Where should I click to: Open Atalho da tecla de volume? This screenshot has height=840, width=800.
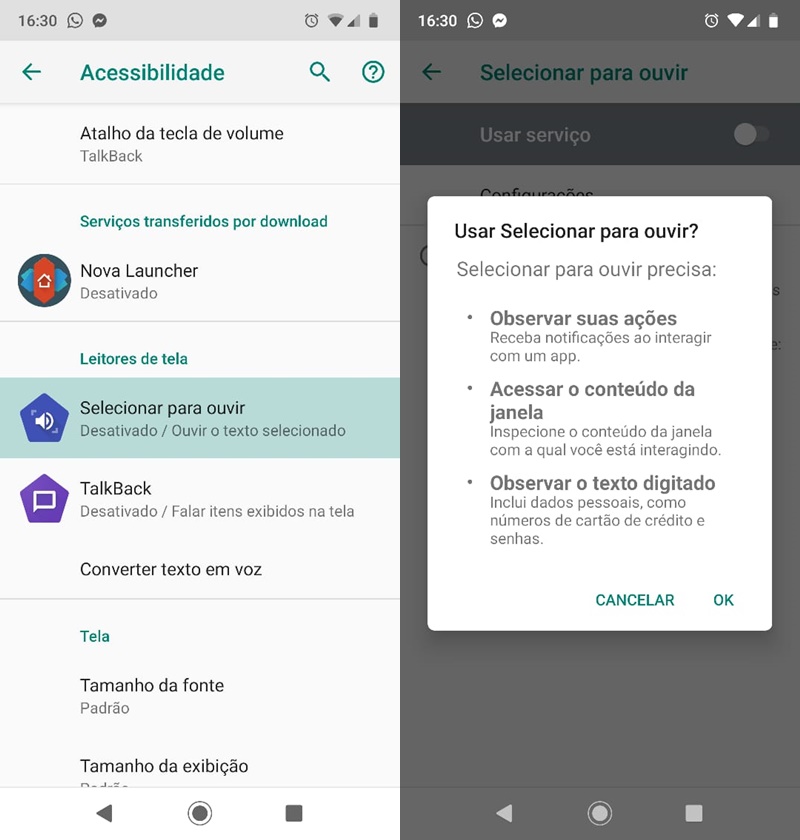(x=200, y=144)
